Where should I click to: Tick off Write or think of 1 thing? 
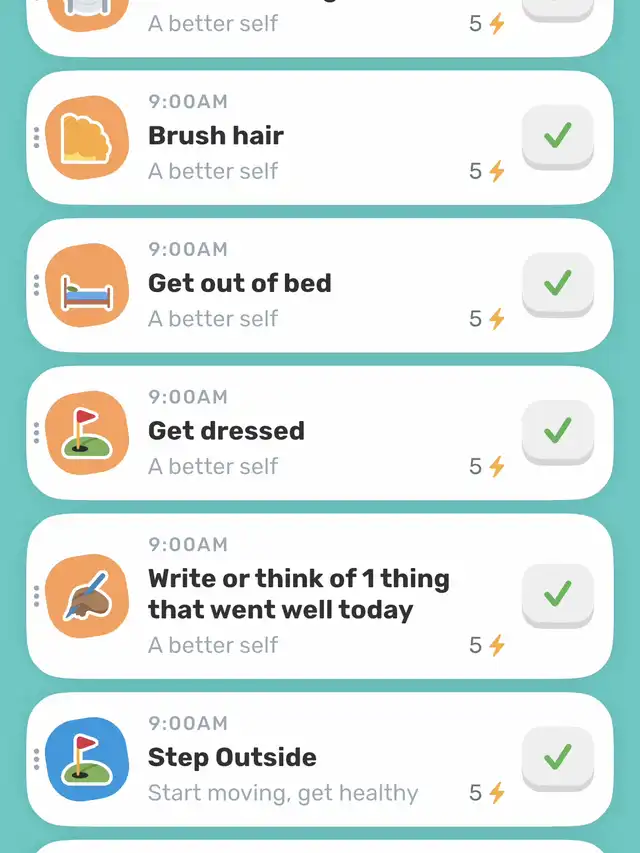(x=557, y=595)
